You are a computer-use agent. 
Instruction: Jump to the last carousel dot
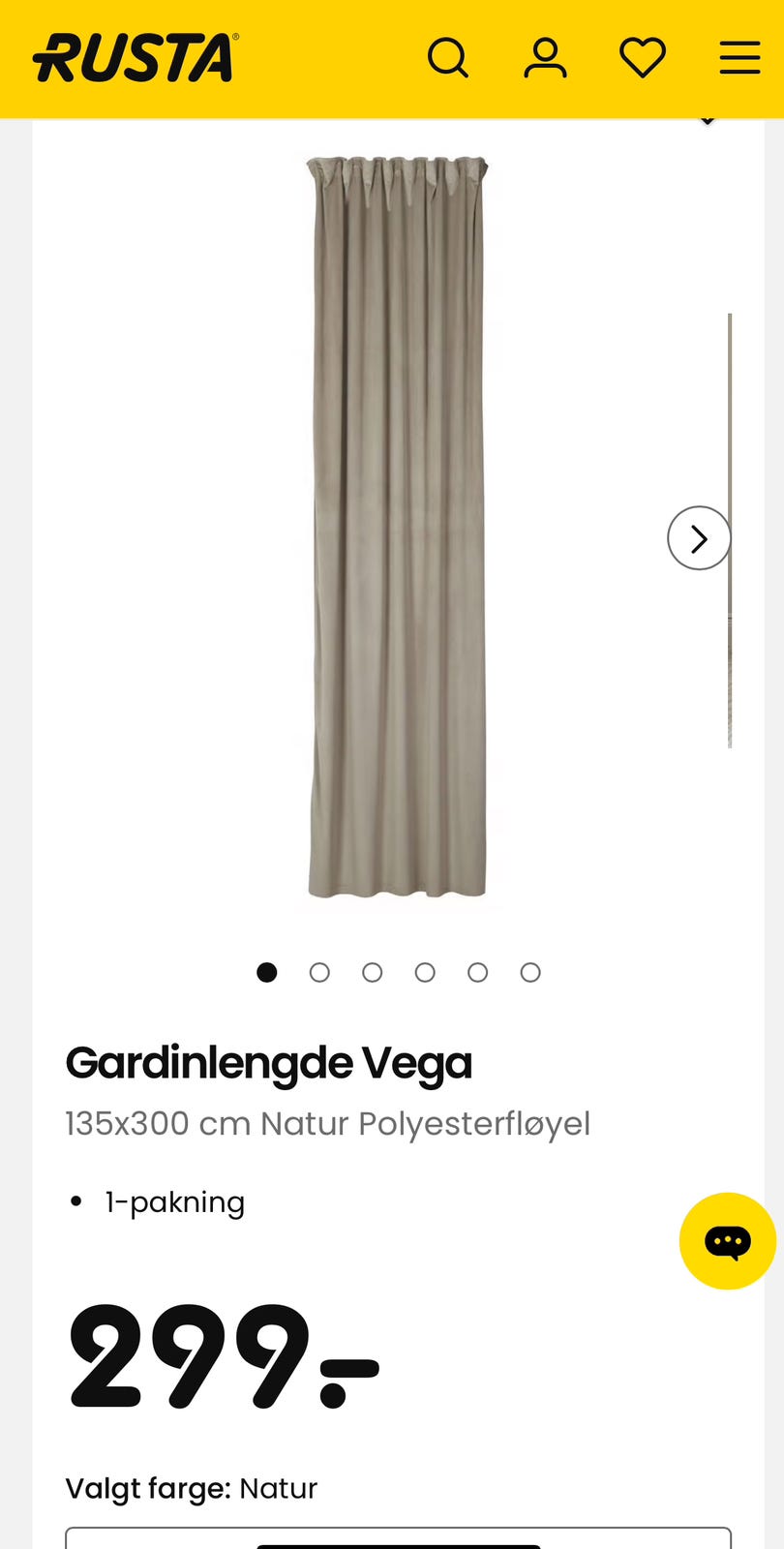coord(529,971)
